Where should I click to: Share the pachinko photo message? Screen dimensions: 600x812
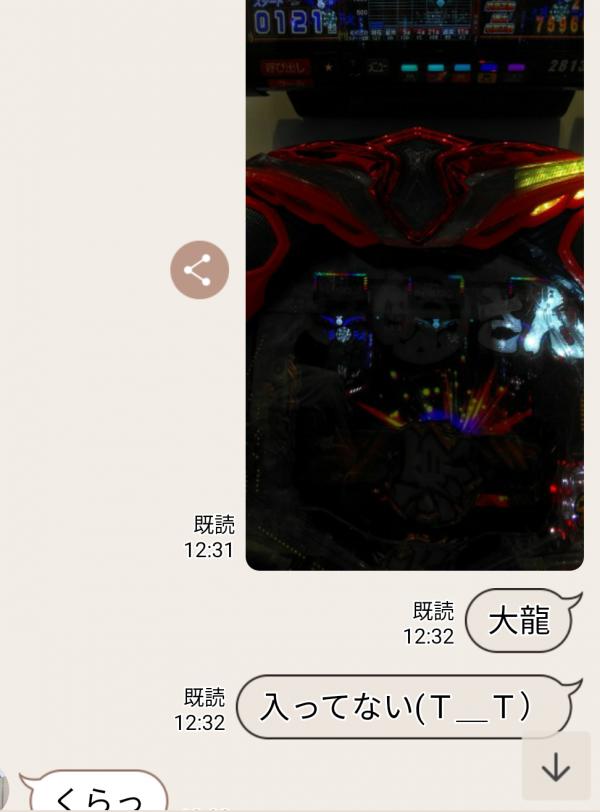tap(199, 270)
